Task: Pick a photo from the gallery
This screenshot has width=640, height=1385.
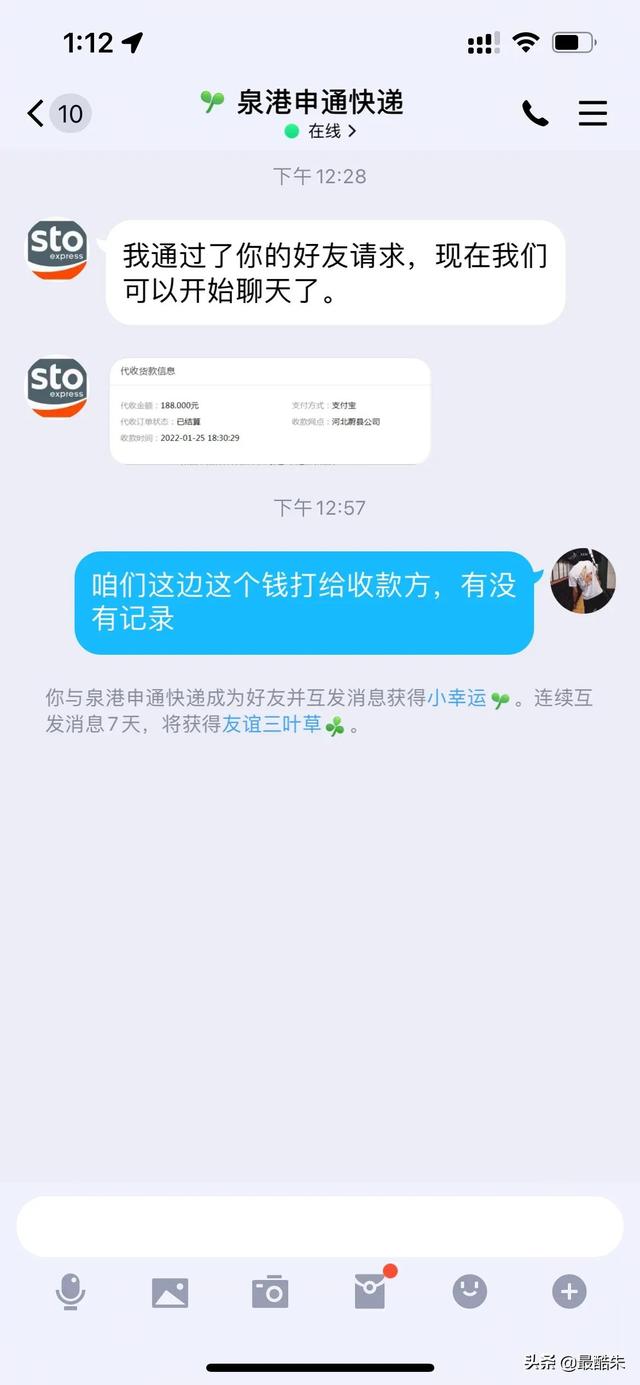Action: [170, 1292]
